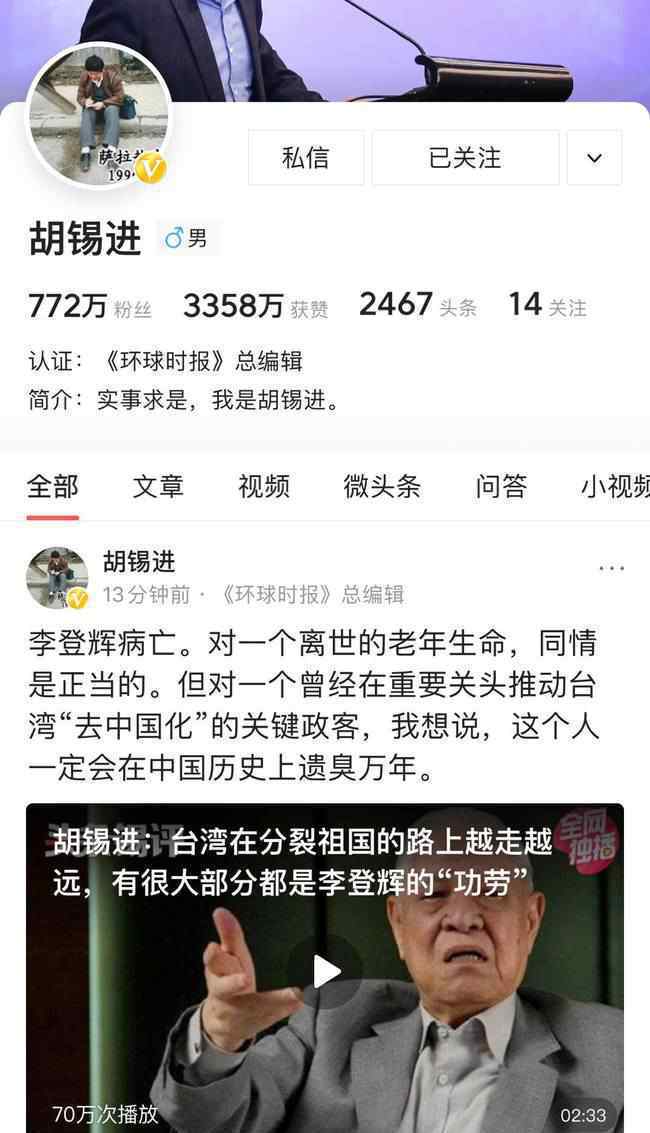View the large profile avatar

click(98, 116)
